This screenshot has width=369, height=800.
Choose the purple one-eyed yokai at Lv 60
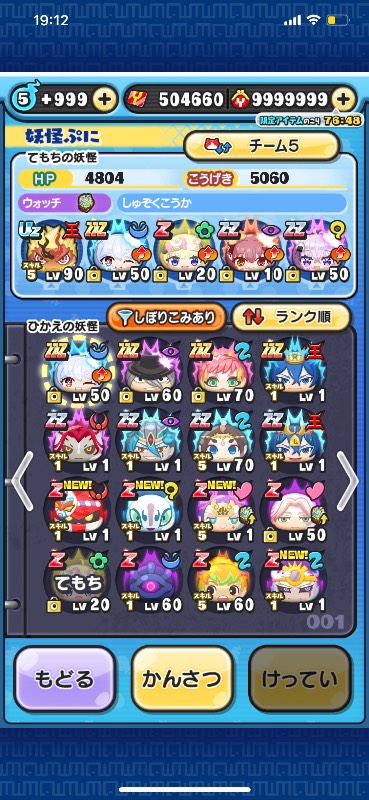(149, 580)
